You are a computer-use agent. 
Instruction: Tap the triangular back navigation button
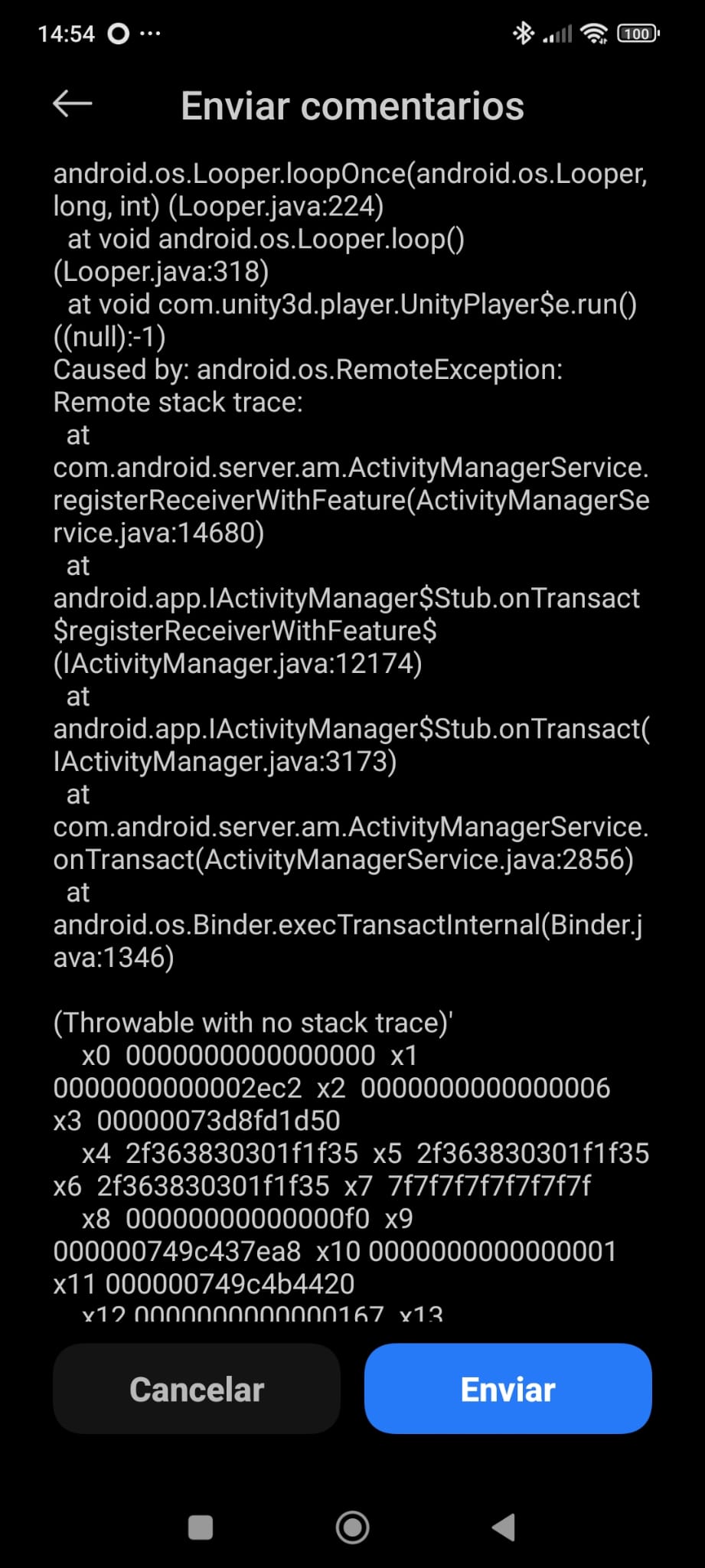pos(504,1525)
